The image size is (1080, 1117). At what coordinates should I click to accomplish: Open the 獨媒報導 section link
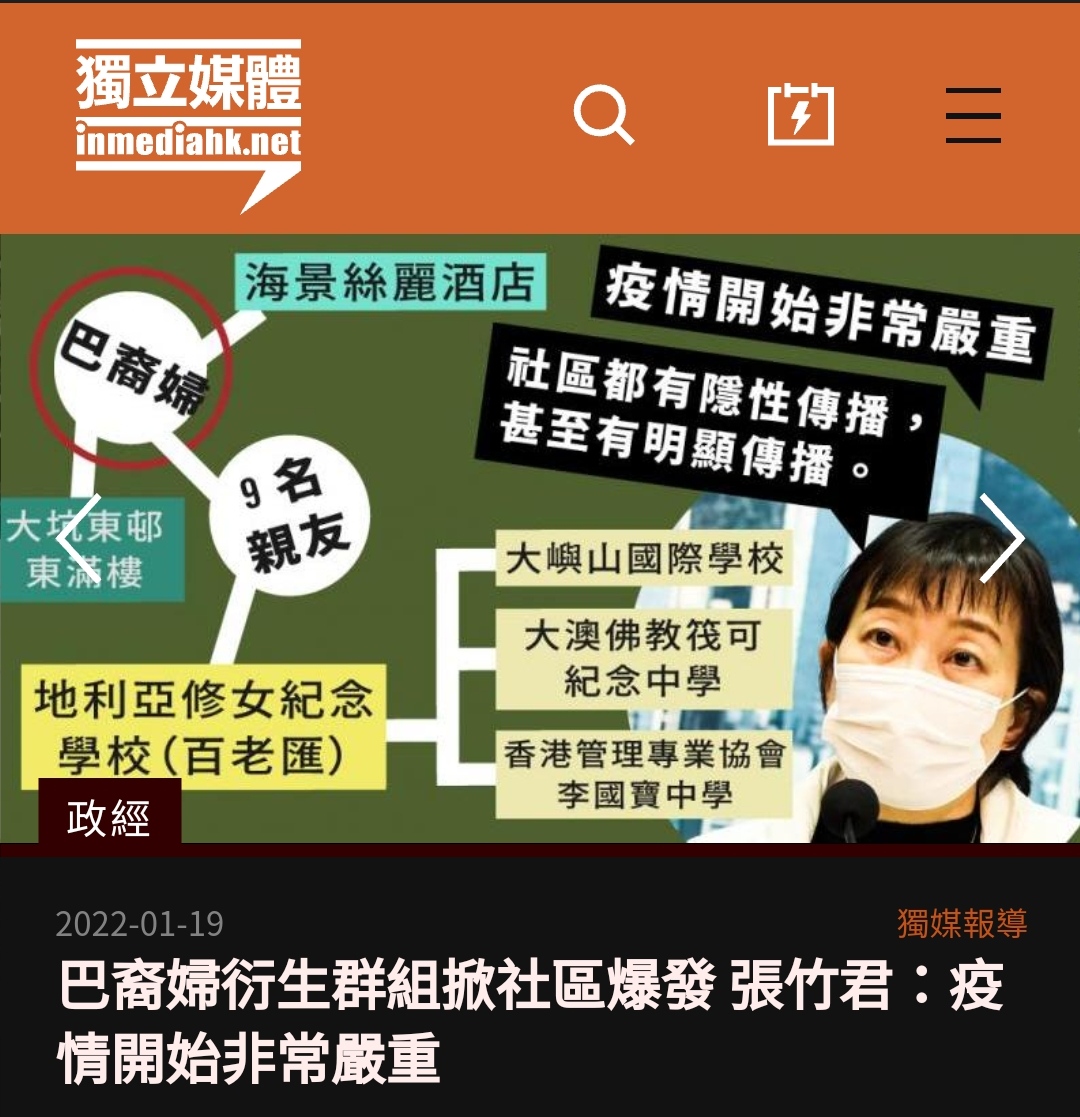pyautogui.click(x=962, y=923)
